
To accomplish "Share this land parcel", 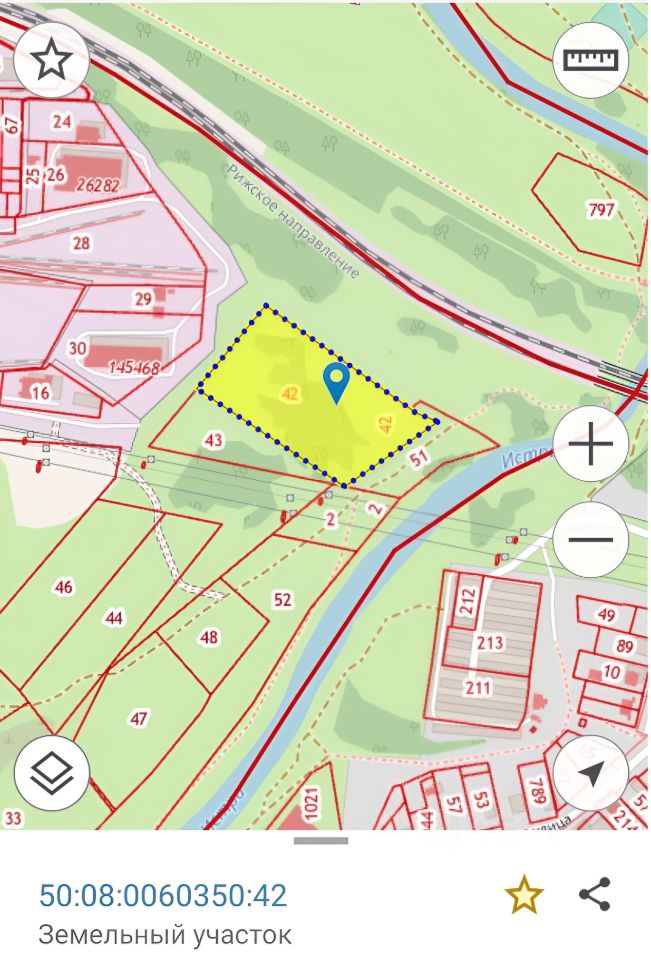I will pos(595,895).
